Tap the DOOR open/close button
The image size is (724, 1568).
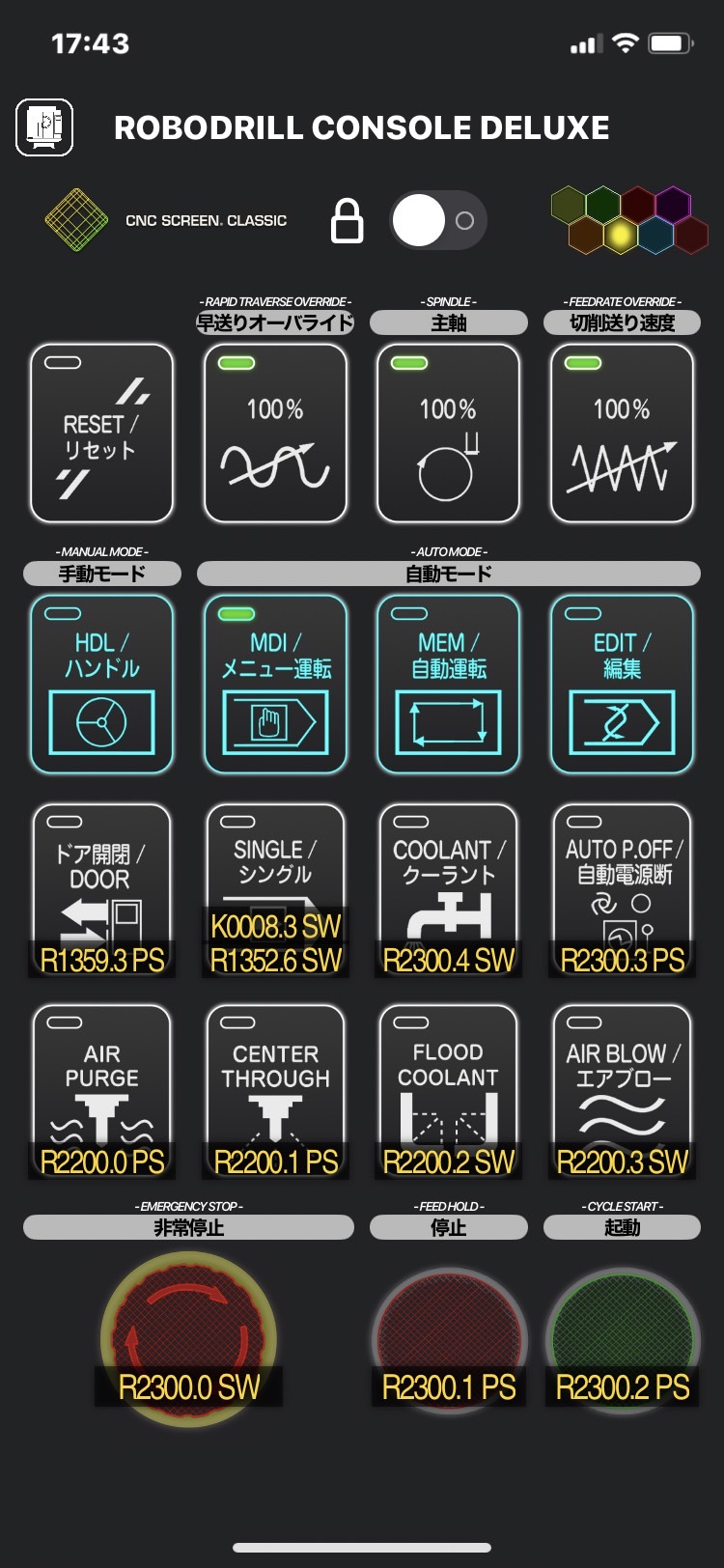(x=101, y=888)
